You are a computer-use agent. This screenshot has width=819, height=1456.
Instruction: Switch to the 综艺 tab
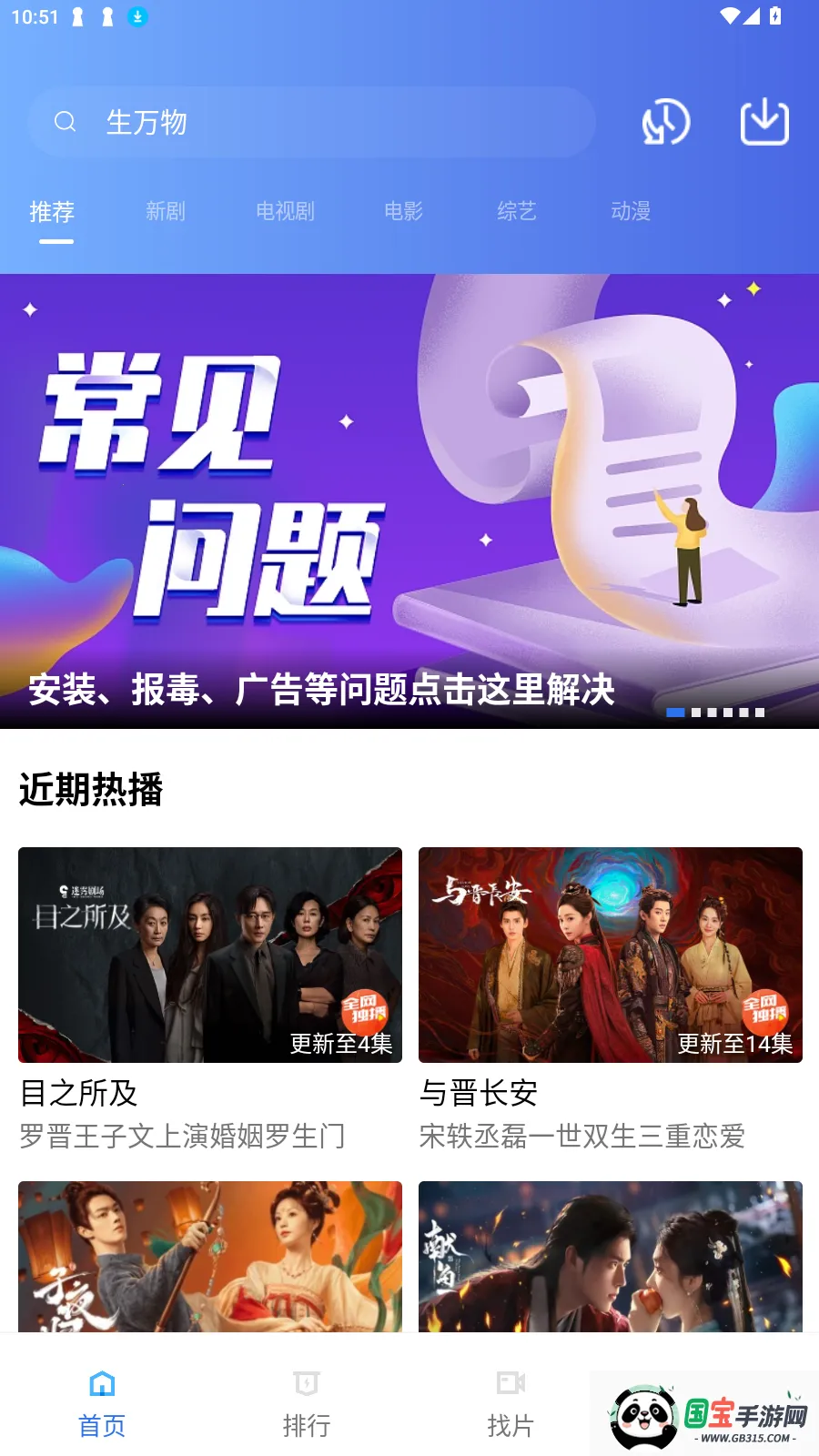click(517, 211)
